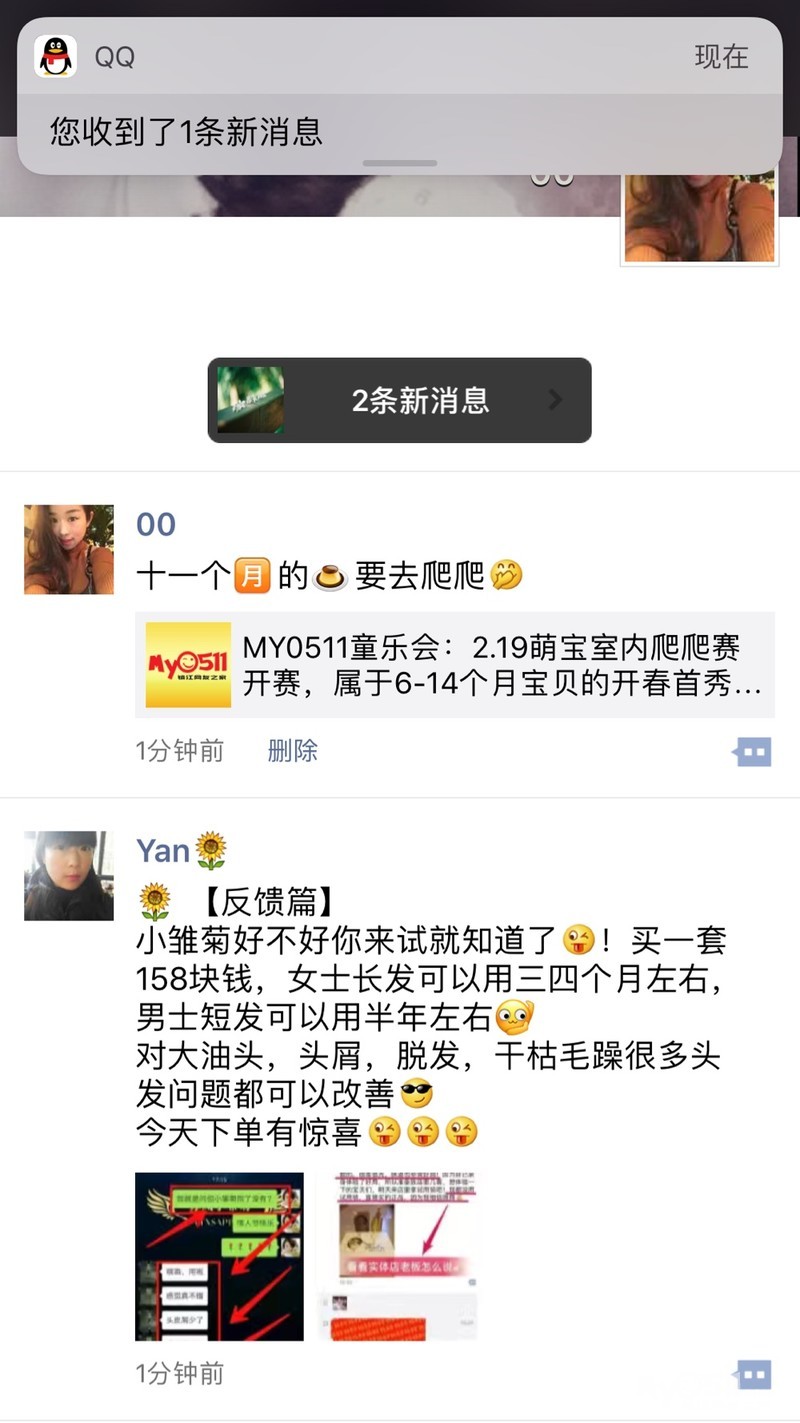The height and width of the screenshot is (1423, 800).
Task: Tap 删除 to delete the 00 post
Action: 292,751
